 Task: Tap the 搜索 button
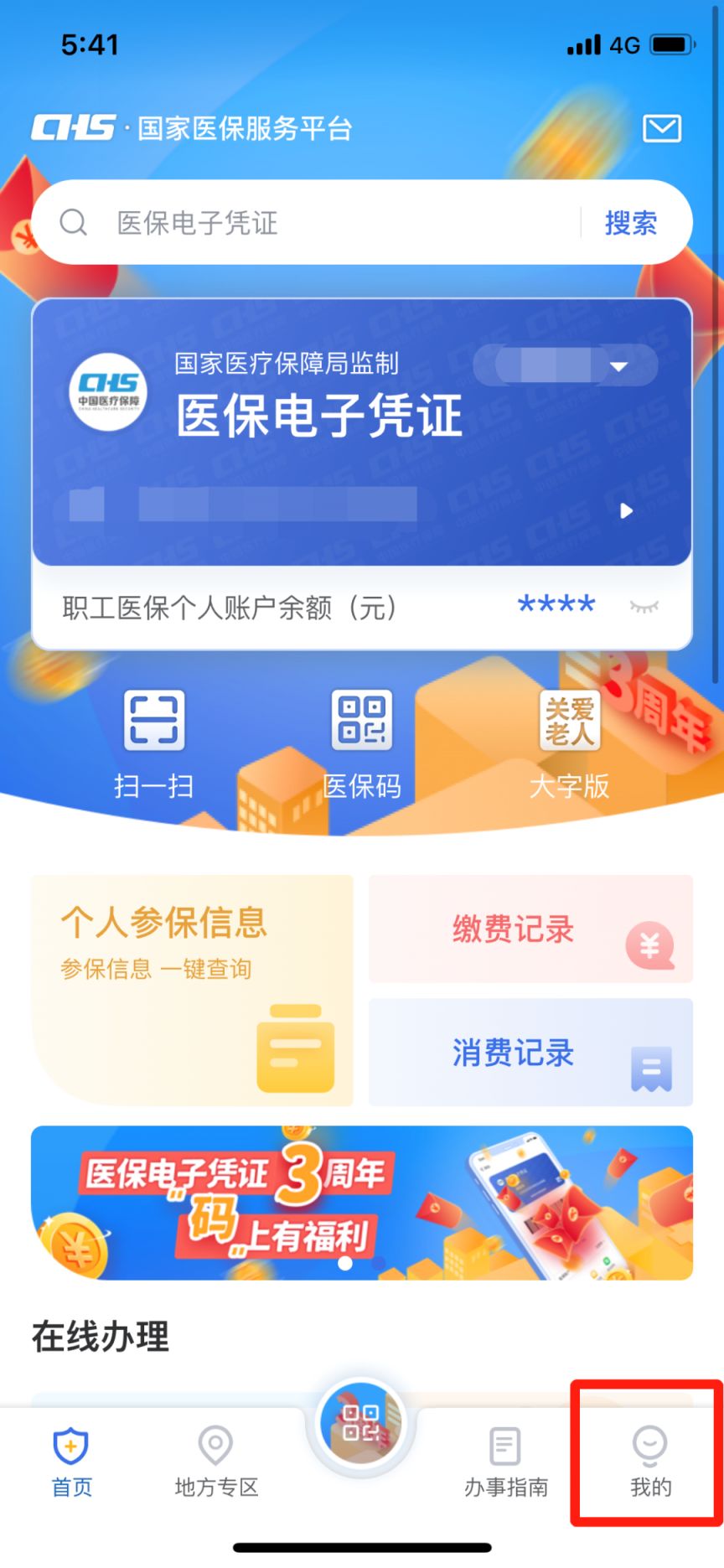pos(631,223)
